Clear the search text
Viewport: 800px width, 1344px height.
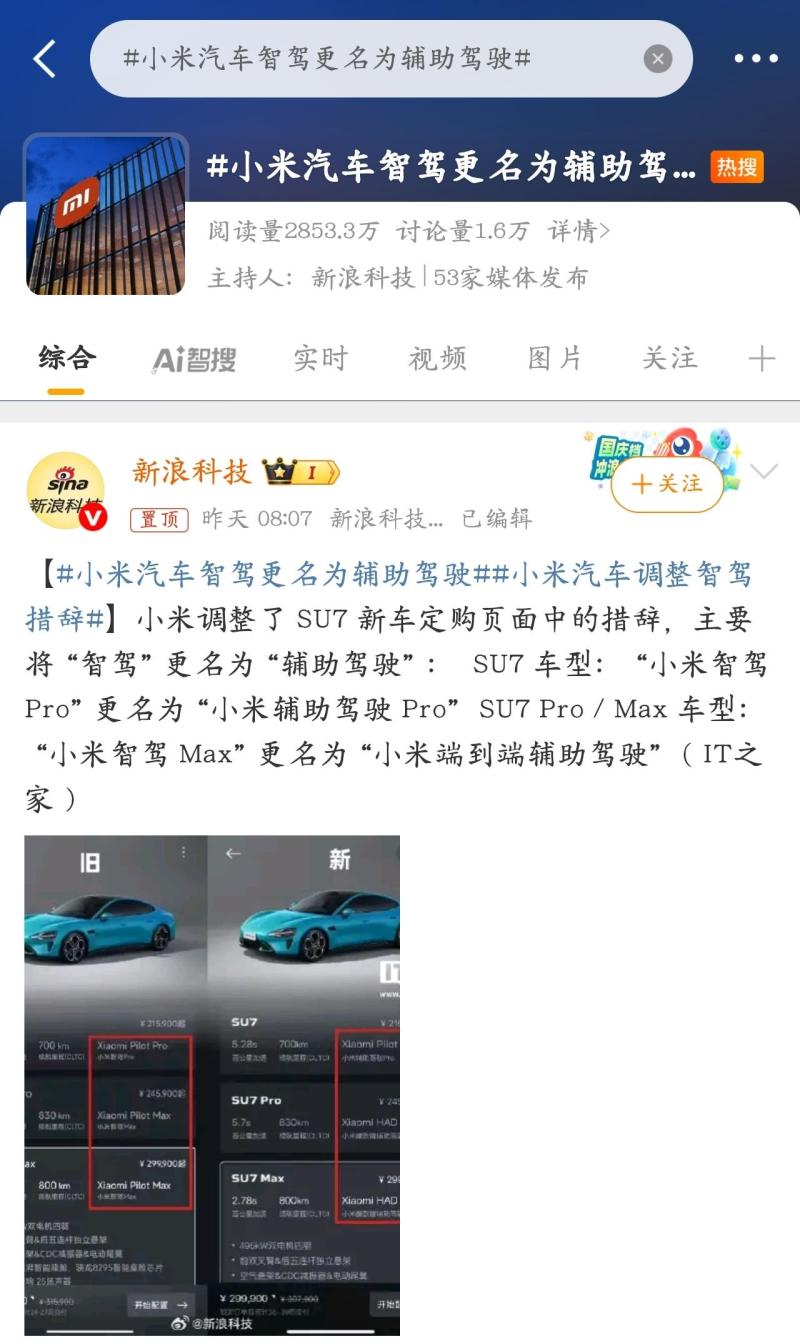coord(657,59)
